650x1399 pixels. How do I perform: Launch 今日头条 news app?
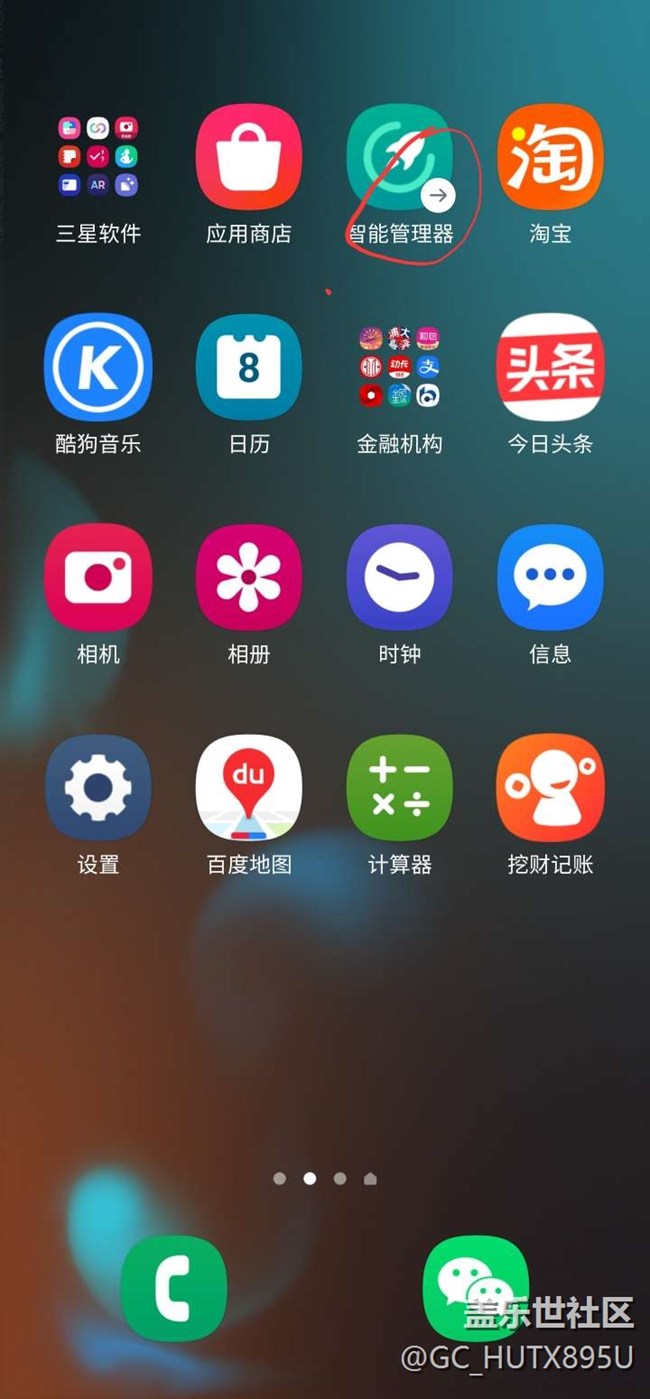click(550, 367)
